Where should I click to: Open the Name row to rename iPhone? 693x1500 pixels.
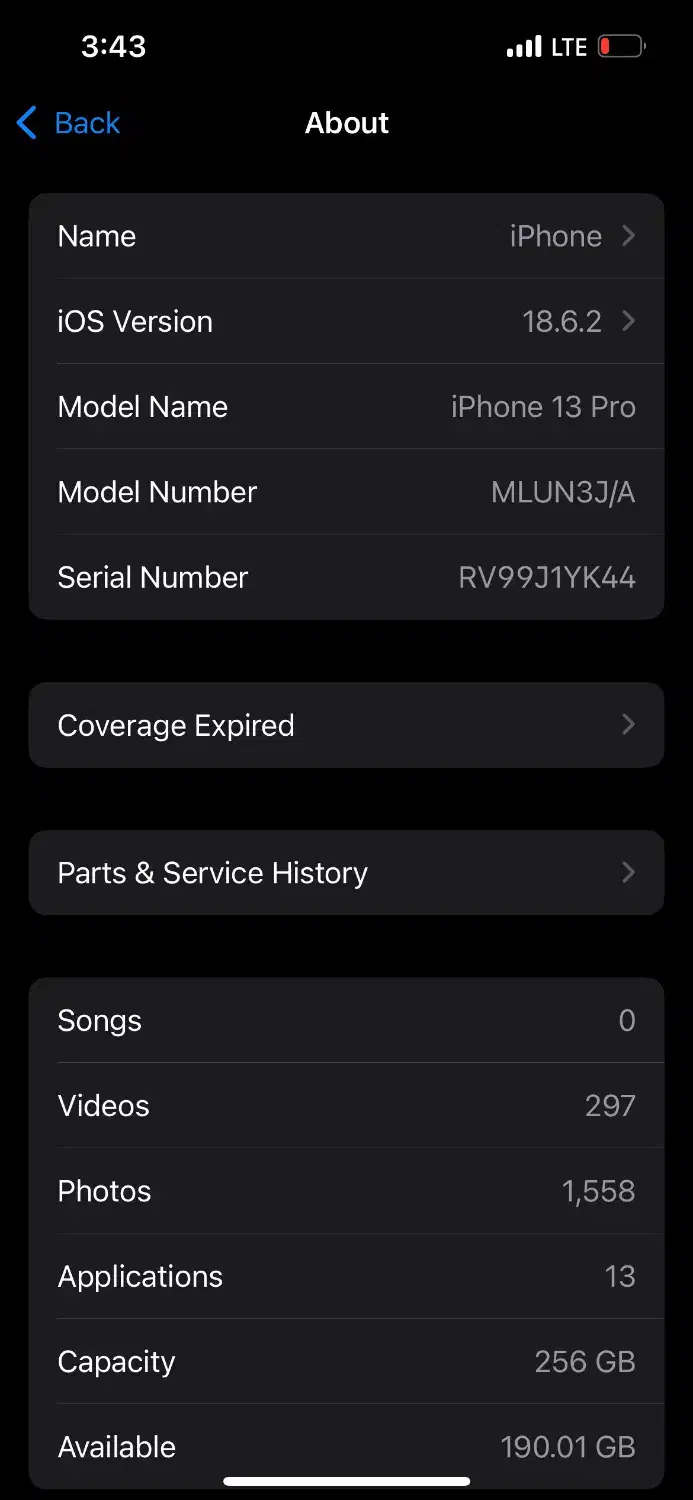click(x=346, y=237)
